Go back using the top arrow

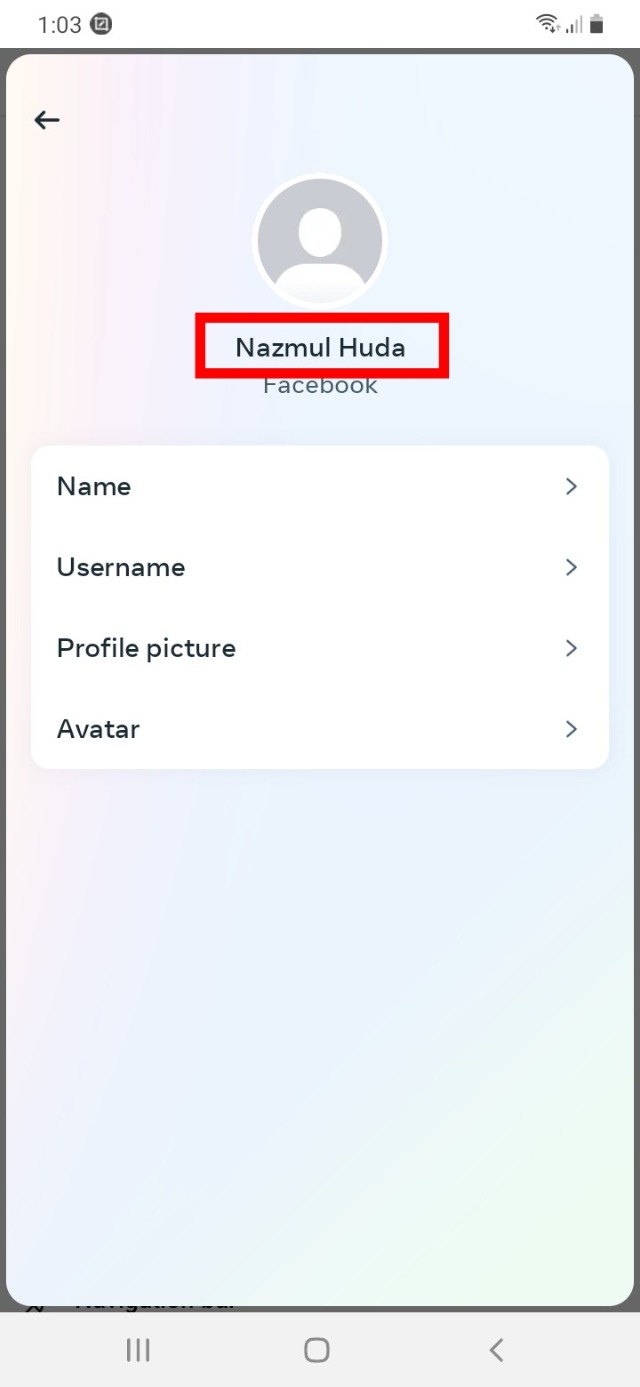pyautogui.click(x=47, y=120)
